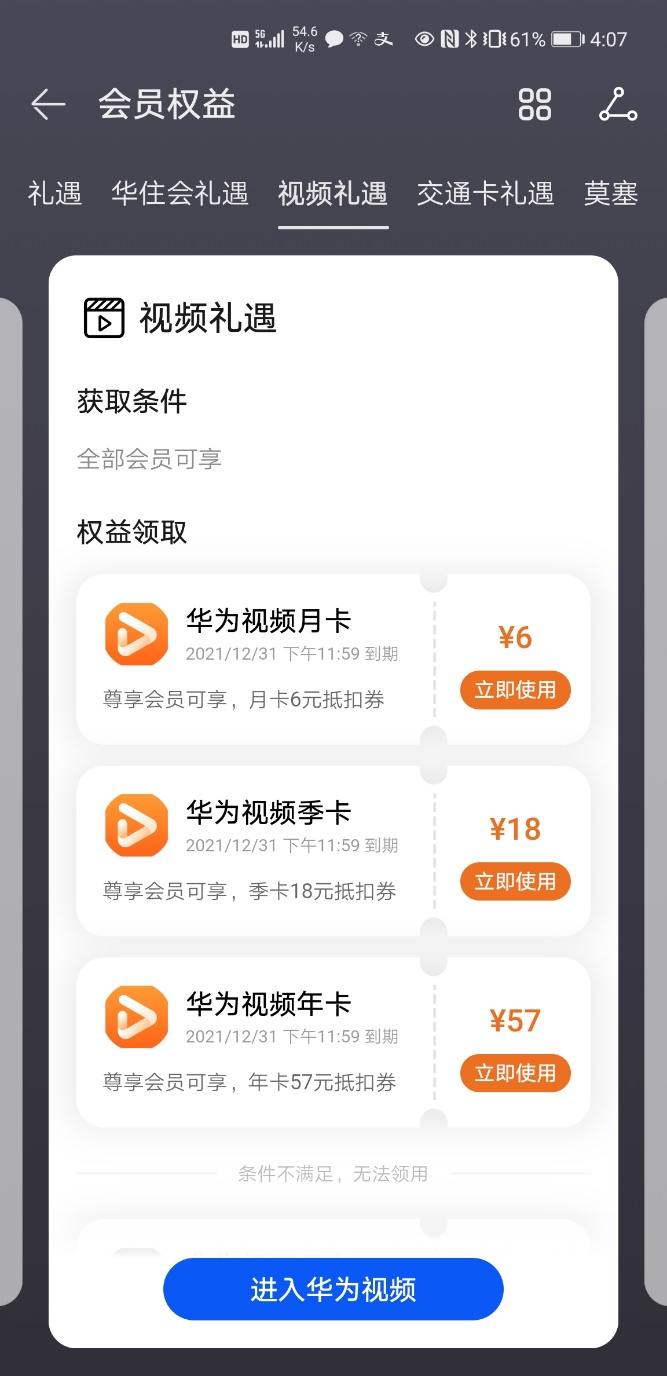Screen dimensions: 667x1376
Task: Open the four-square grid icon
Action: point(535,104)
